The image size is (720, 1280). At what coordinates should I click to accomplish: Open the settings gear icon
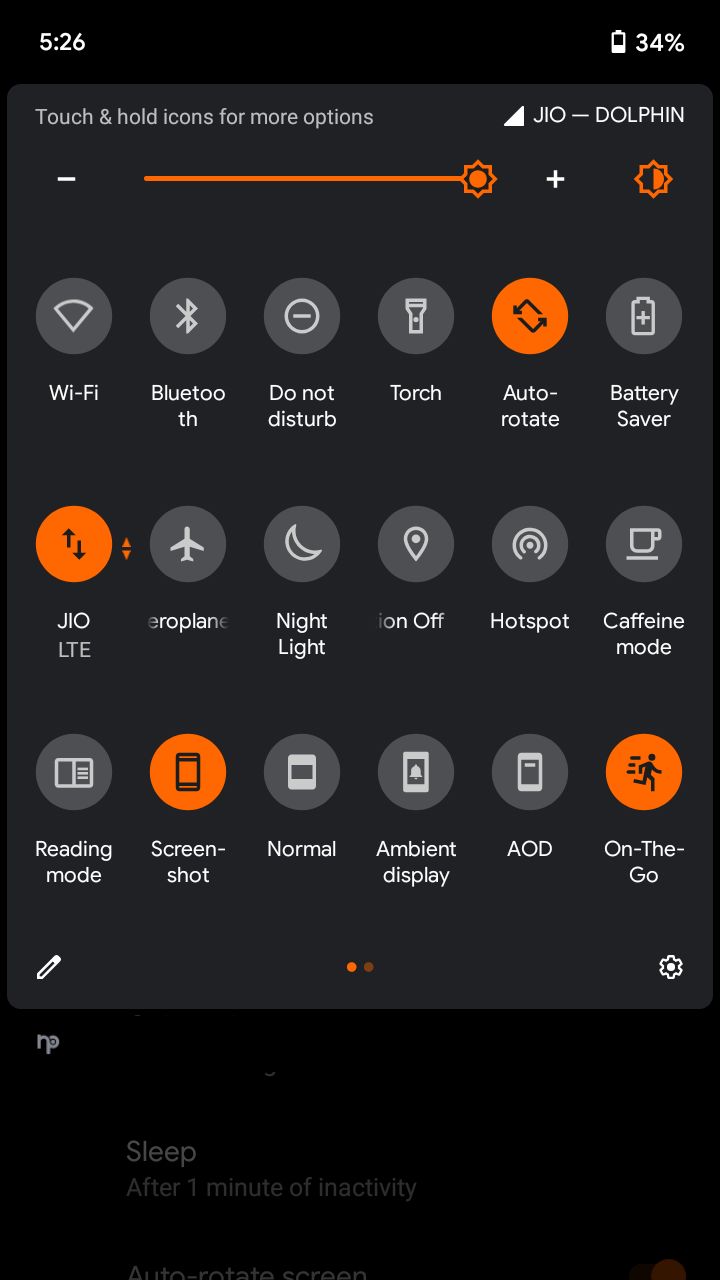tap(671, 967)
